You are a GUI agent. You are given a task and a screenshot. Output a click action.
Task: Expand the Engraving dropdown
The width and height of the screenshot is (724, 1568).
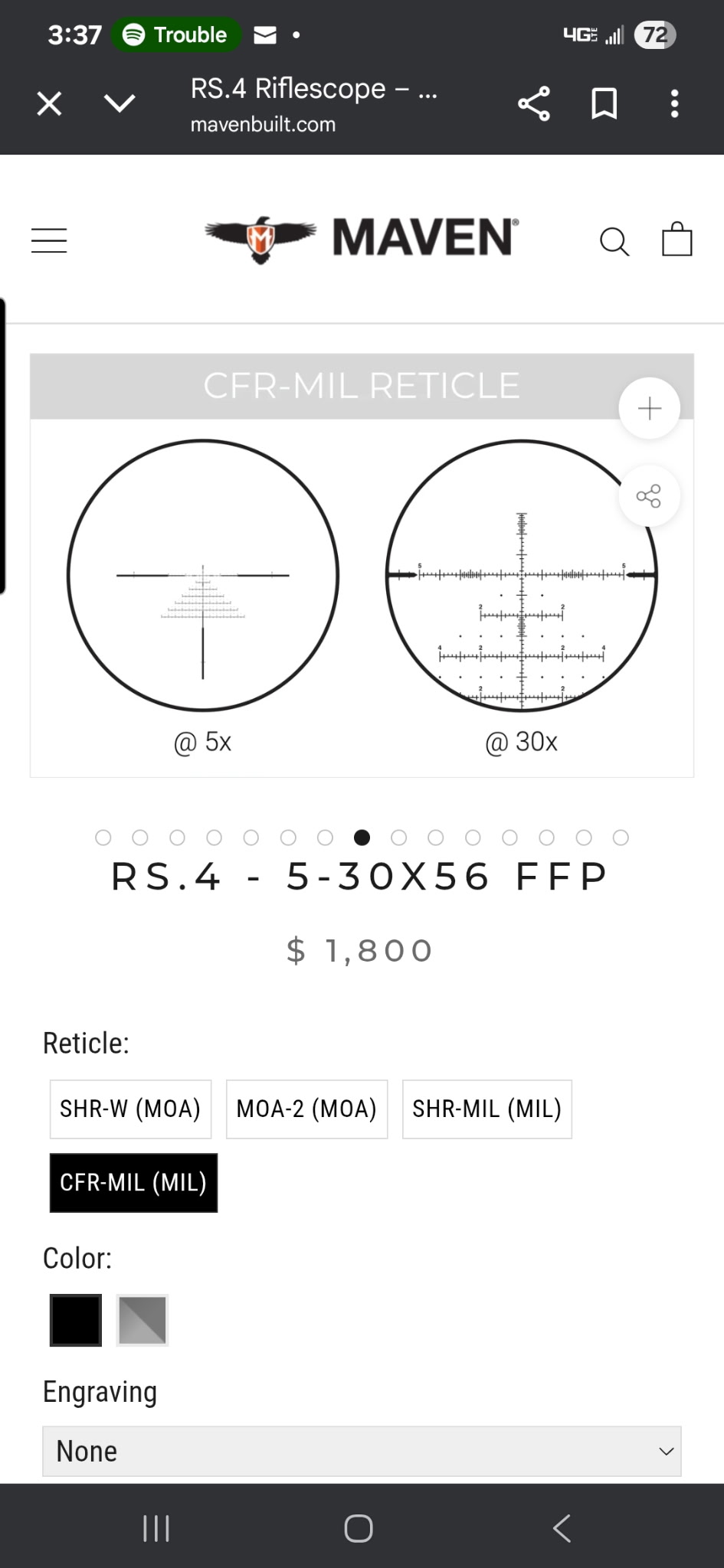click(x=362, y=1451)
